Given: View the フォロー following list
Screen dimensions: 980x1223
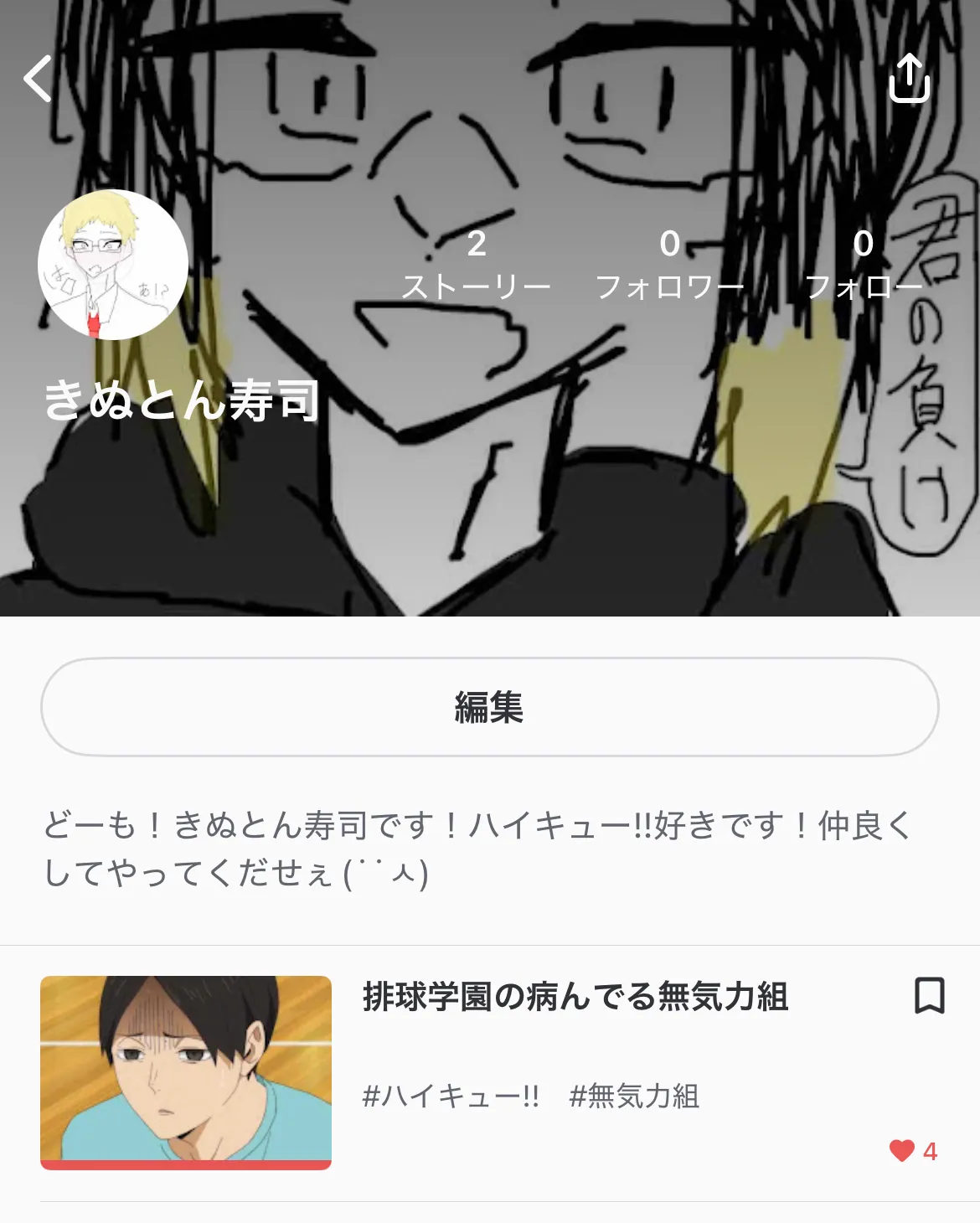Looking at the screenshot, I should pos(863,265).
